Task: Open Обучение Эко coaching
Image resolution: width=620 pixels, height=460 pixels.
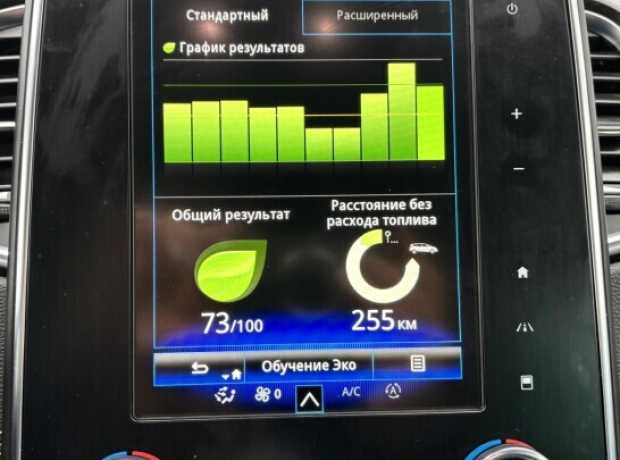Action: pyautogui.click(x=309, y=366)
